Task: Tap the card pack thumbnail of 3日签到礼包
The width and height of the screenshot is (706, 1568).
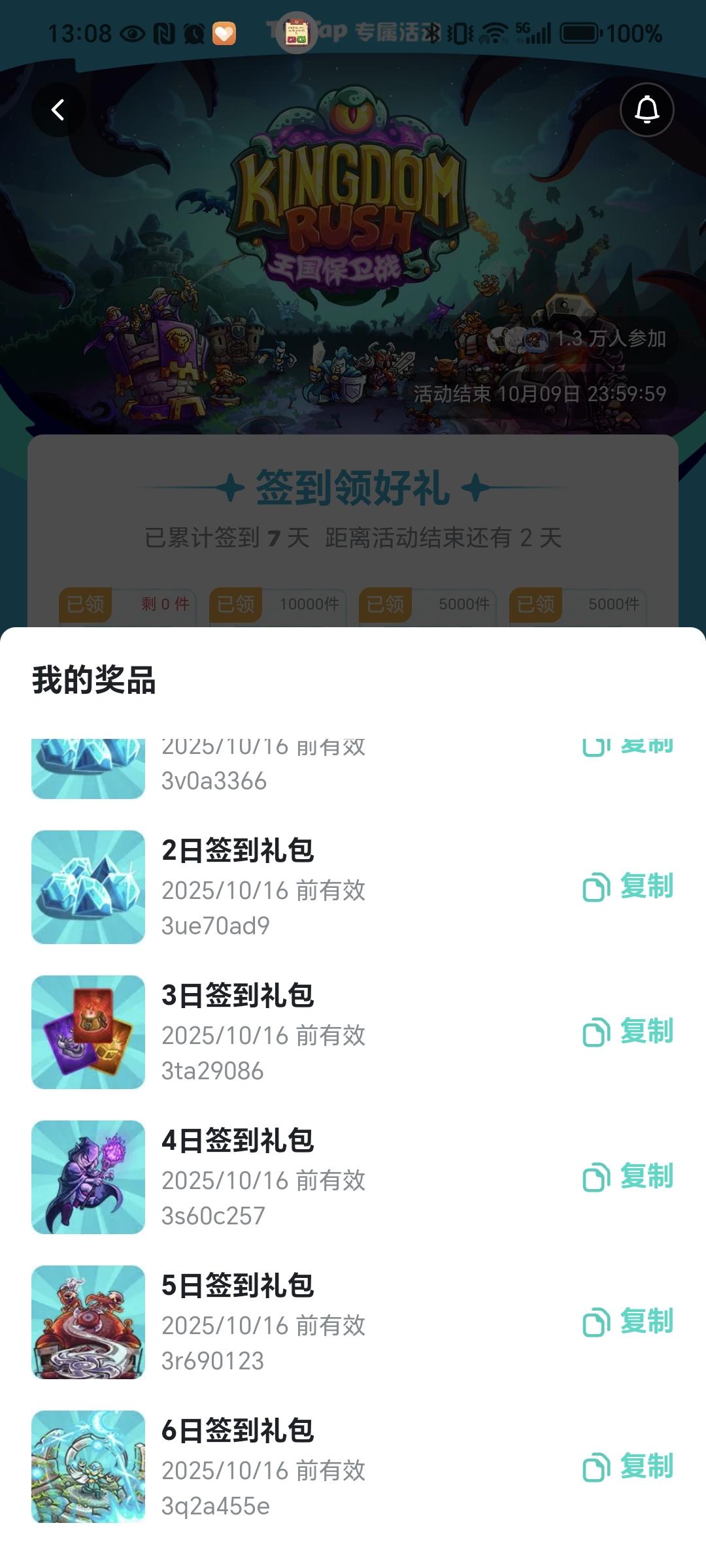Action: point(88,1032)
